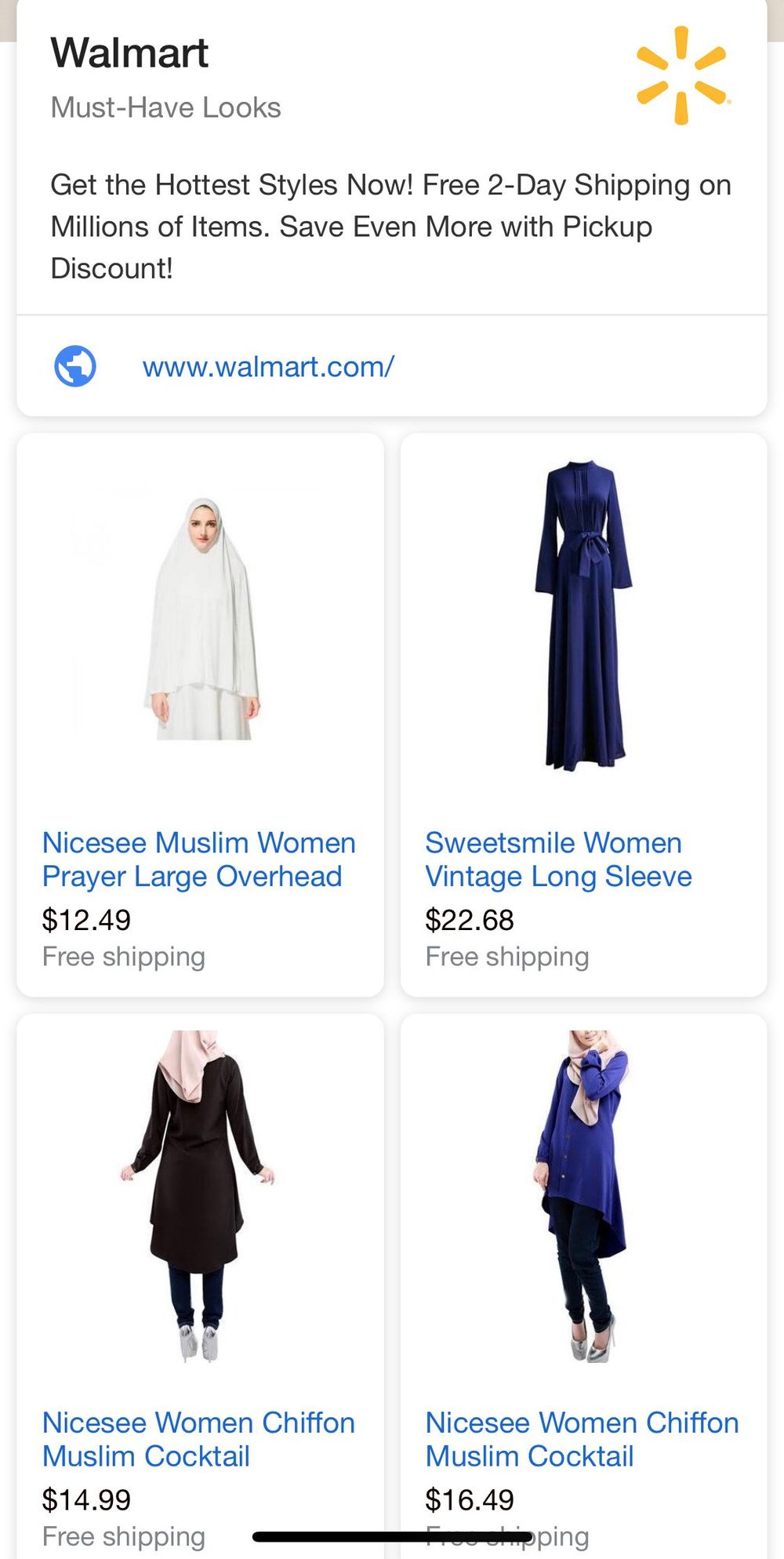Image resolution: width=784 pixels, height=1559 pixels.
Task: Select the $14.99 Nicesee Chiffon Muslim Cocktail card
Action: click(199, 1439)
